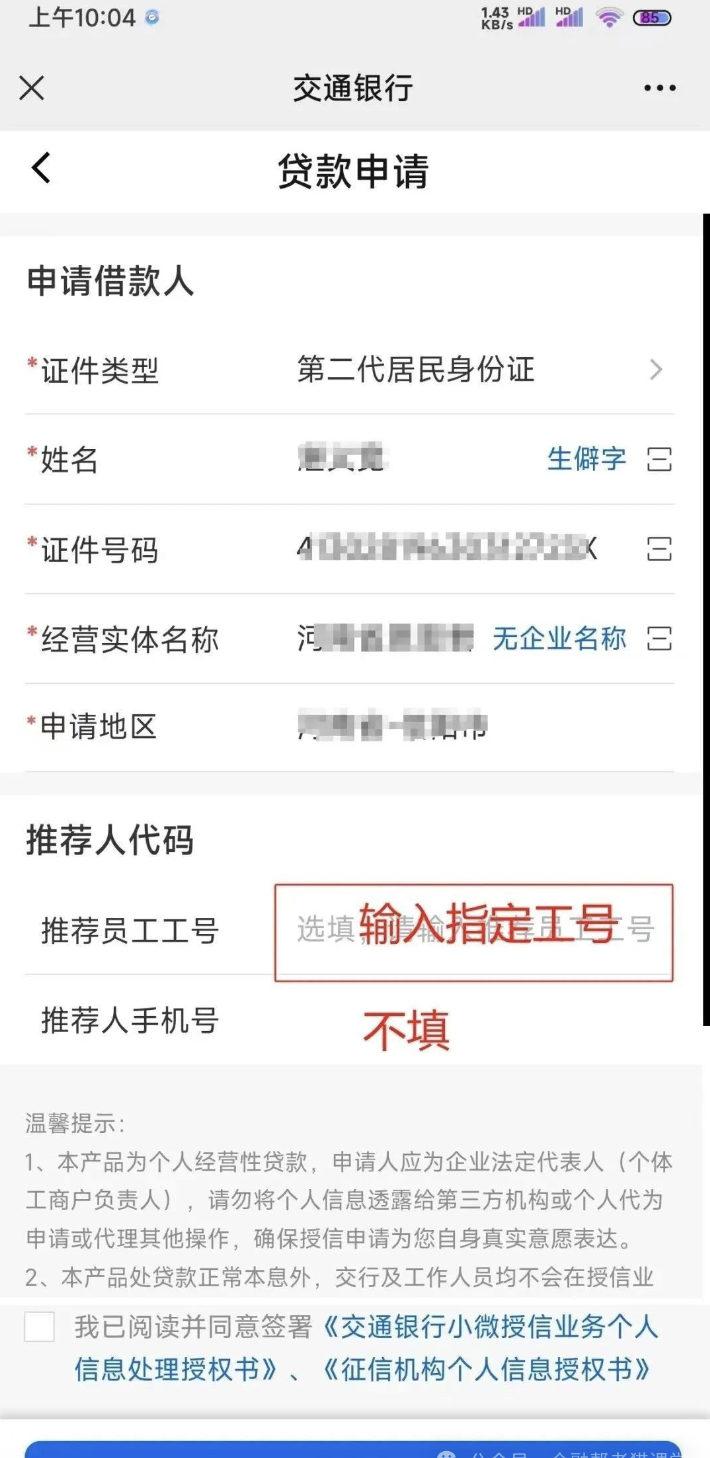710x1458 pixels.
Task: Tap the 无企业名称 link
Action: 559,638
